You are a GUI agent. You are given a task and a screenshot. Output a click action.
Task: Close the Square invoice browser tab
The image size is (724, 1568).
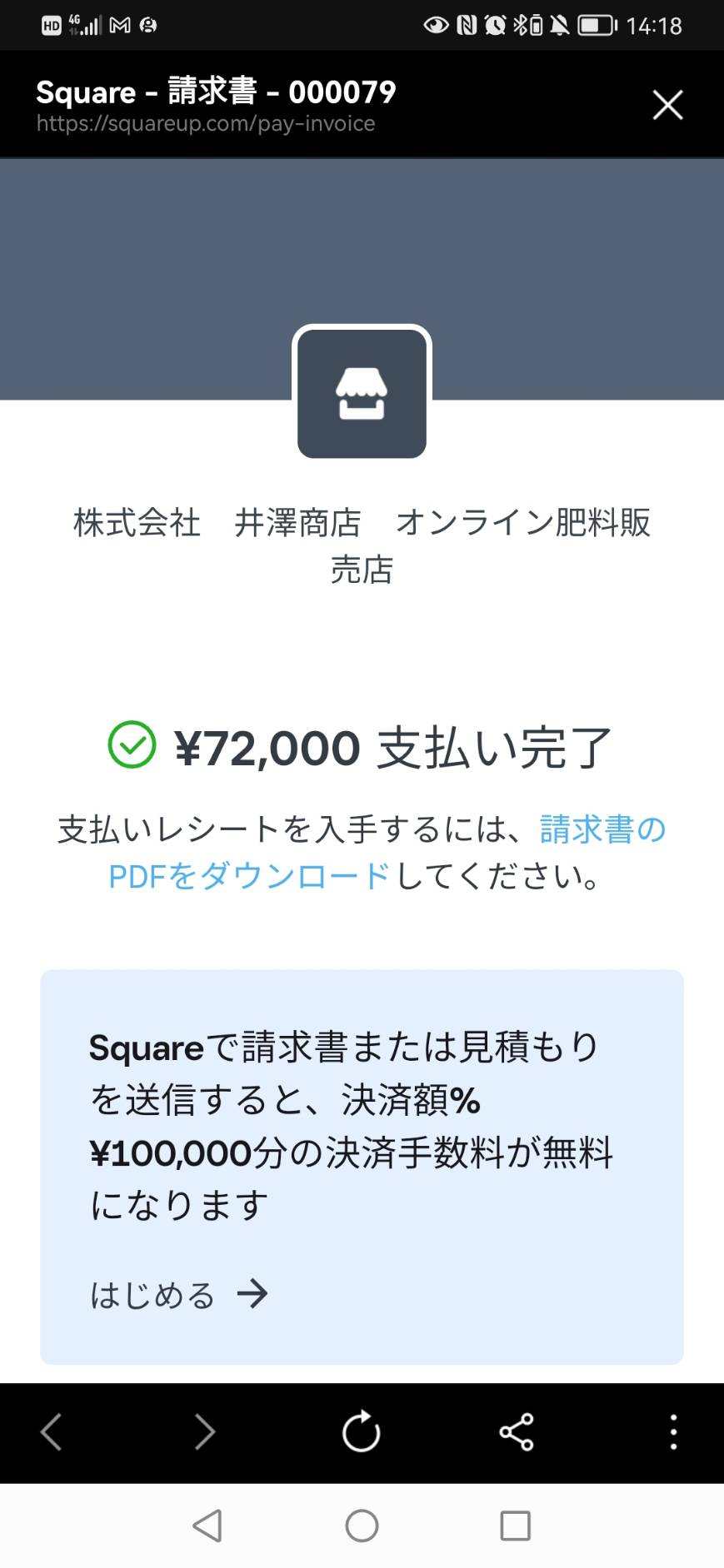[x=667, y=105]
